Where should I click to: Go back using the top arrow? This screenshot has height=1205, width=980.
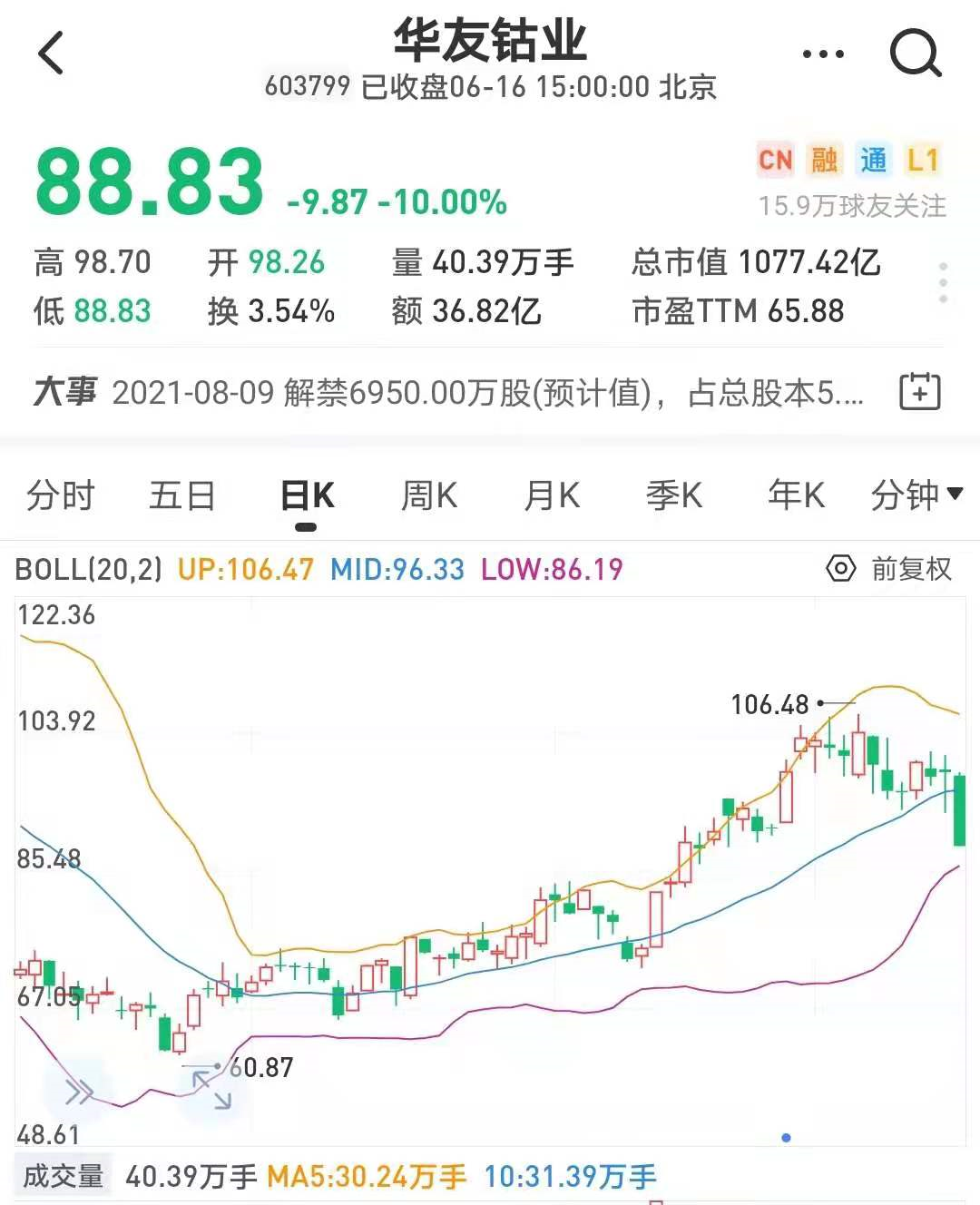click(x=52, y=53)
